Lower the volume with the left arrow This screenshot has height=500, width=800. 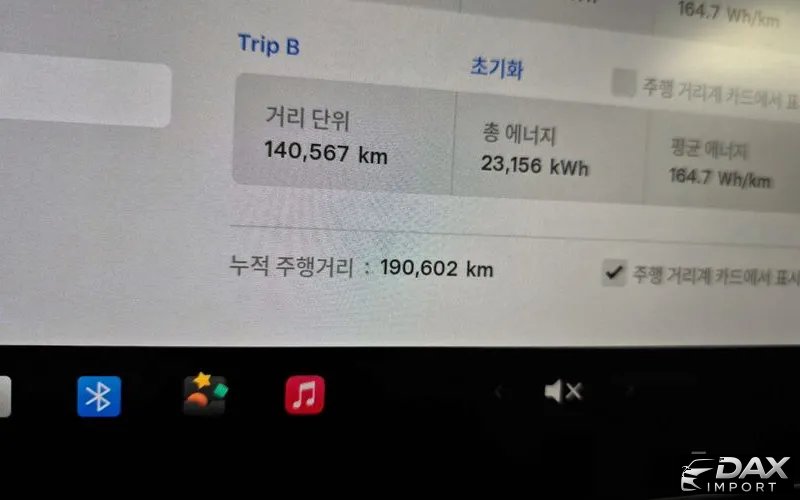pyautogui.click(x=499, y=392)
